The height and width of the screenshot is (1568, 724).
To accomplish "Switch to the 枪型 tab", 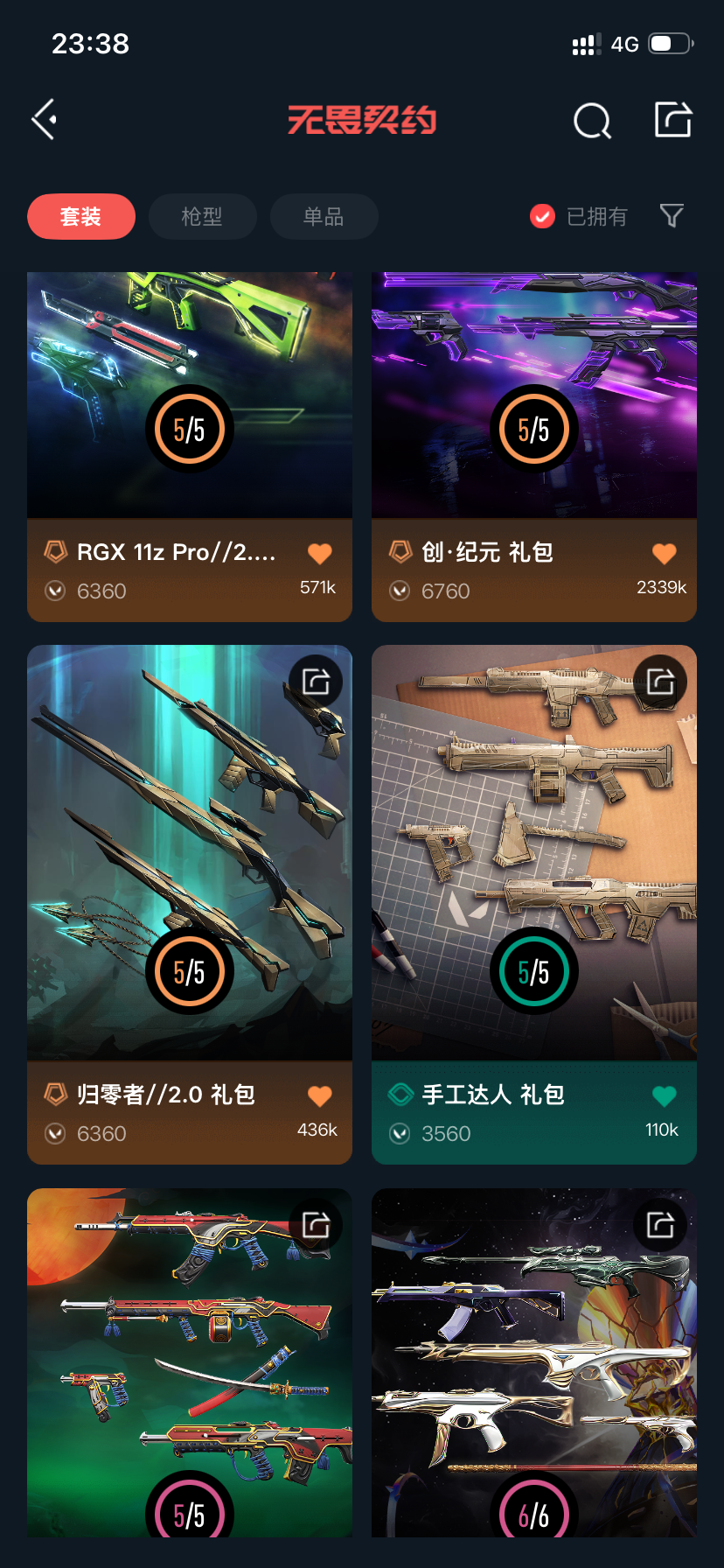I will [202, 216].
